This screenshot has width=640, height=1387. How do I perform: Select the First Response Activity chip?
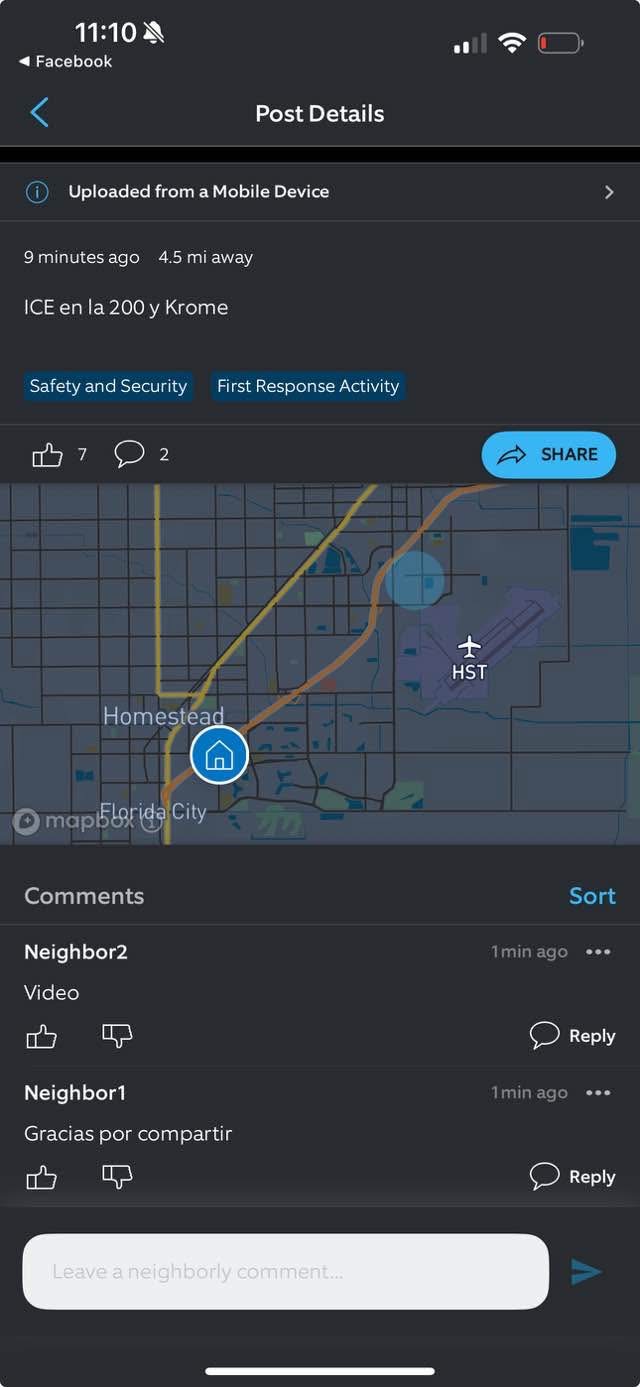pyautogui.click(x=308, y=386)
